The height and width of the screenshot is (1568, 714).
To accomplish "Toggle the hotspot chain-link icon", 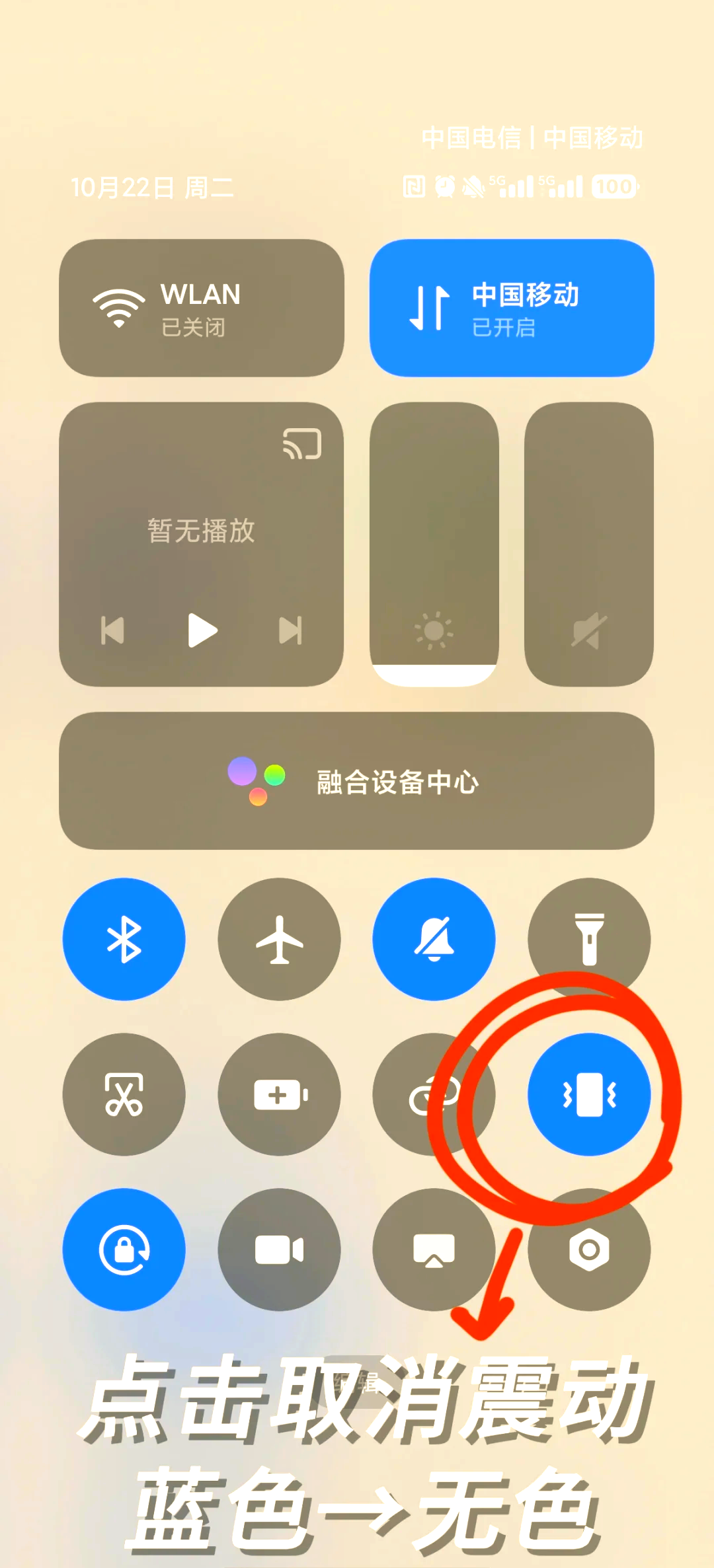I will [x=434, y=1094].
